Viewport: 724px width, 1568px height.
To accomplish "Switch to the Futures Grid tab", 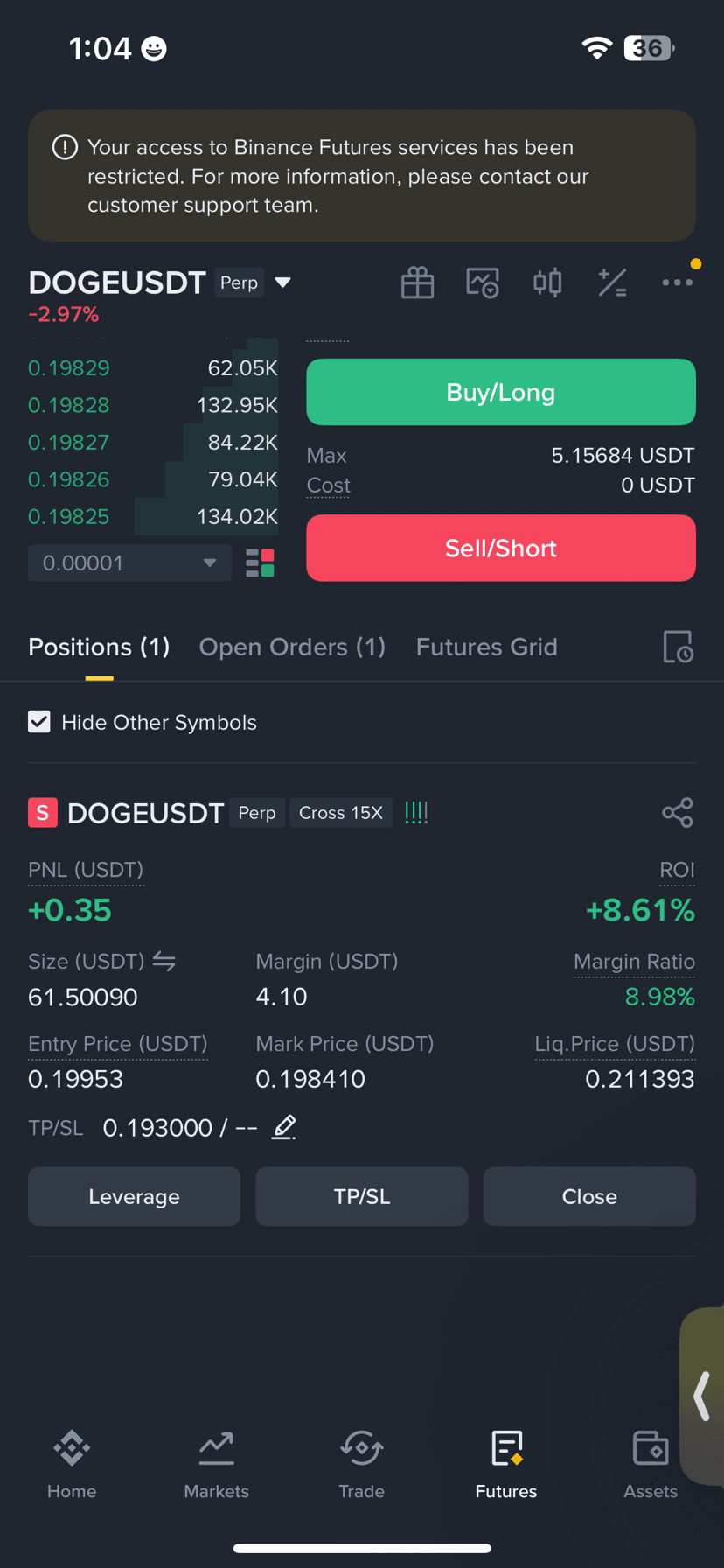I will 486,647.
